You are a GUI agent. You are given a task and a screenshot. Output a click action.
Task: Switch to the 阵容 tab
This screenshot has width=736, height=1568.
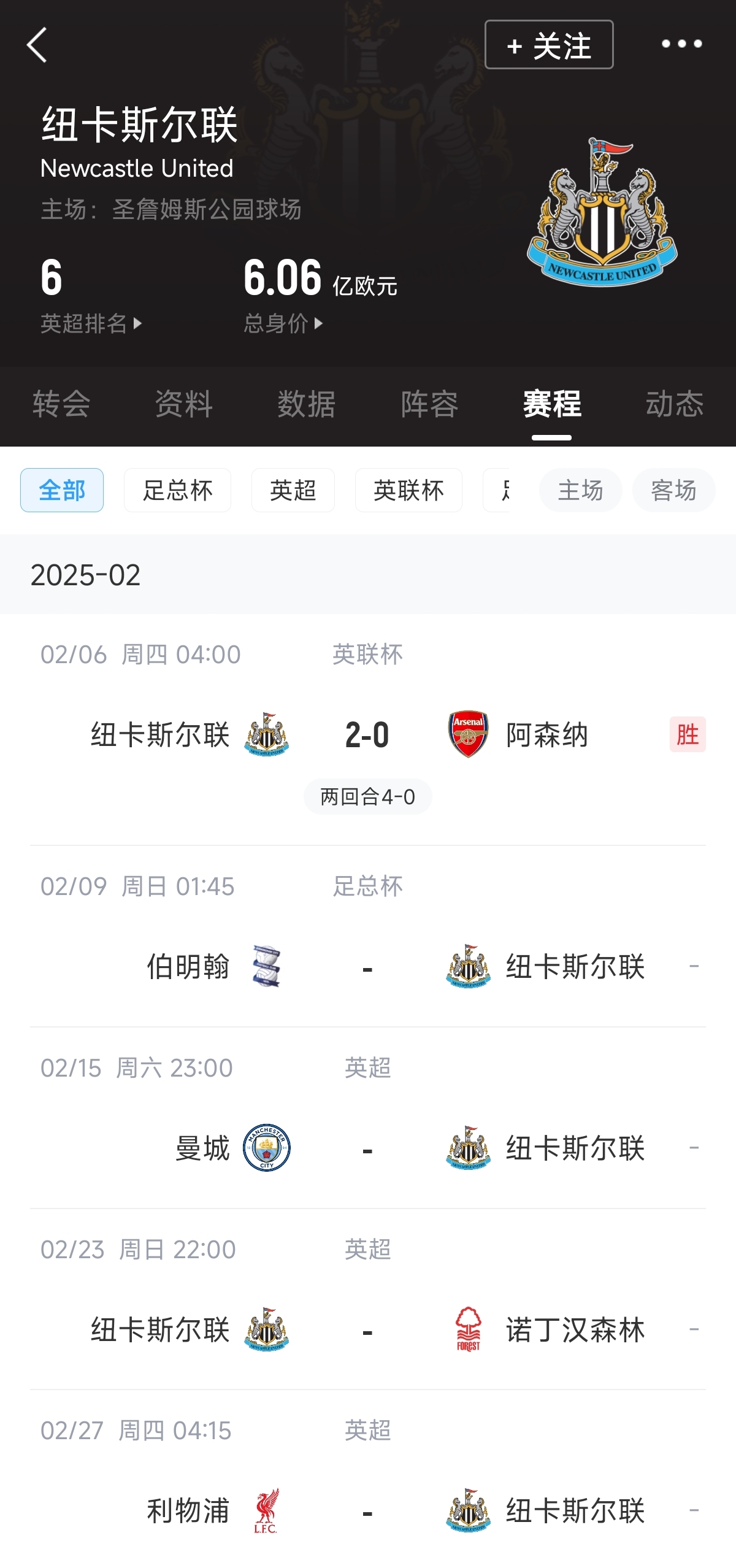coord(429,404)
